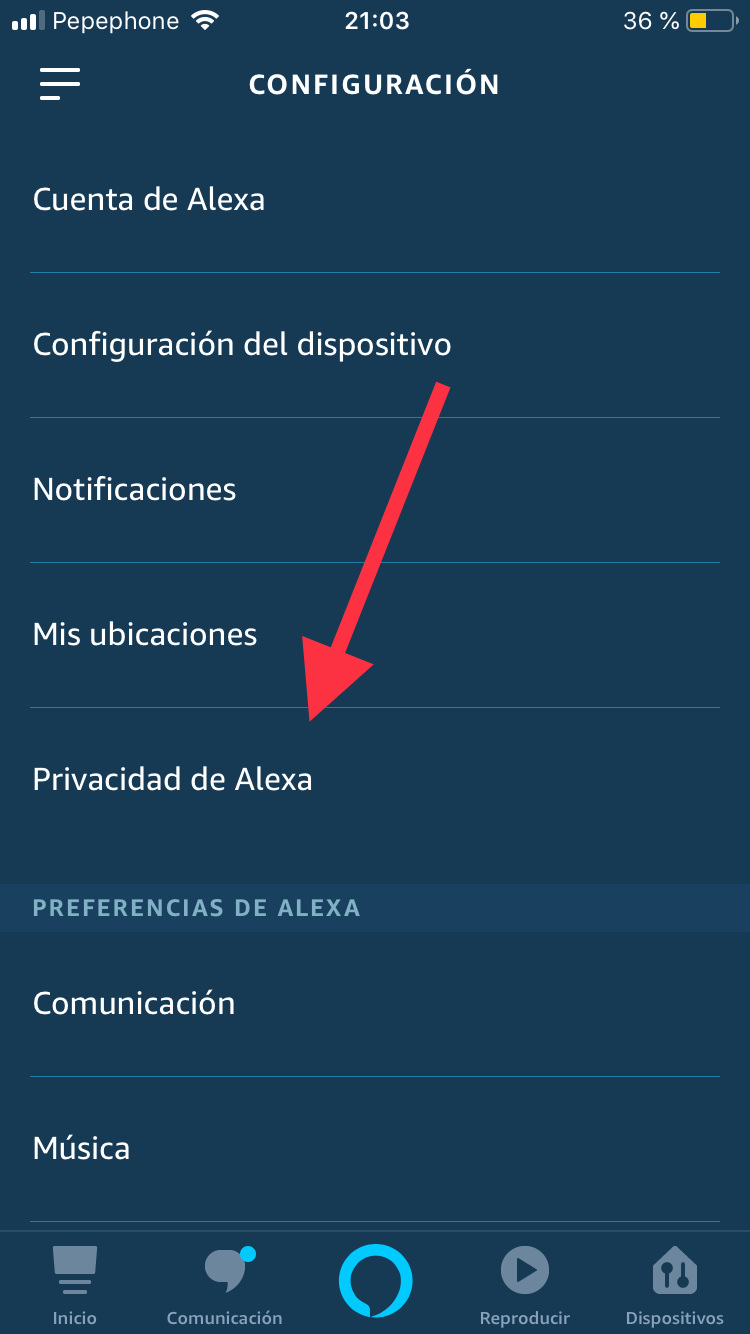Switch to the Inicio tab
The image size is (750, 1334).
coord(75,1285)
